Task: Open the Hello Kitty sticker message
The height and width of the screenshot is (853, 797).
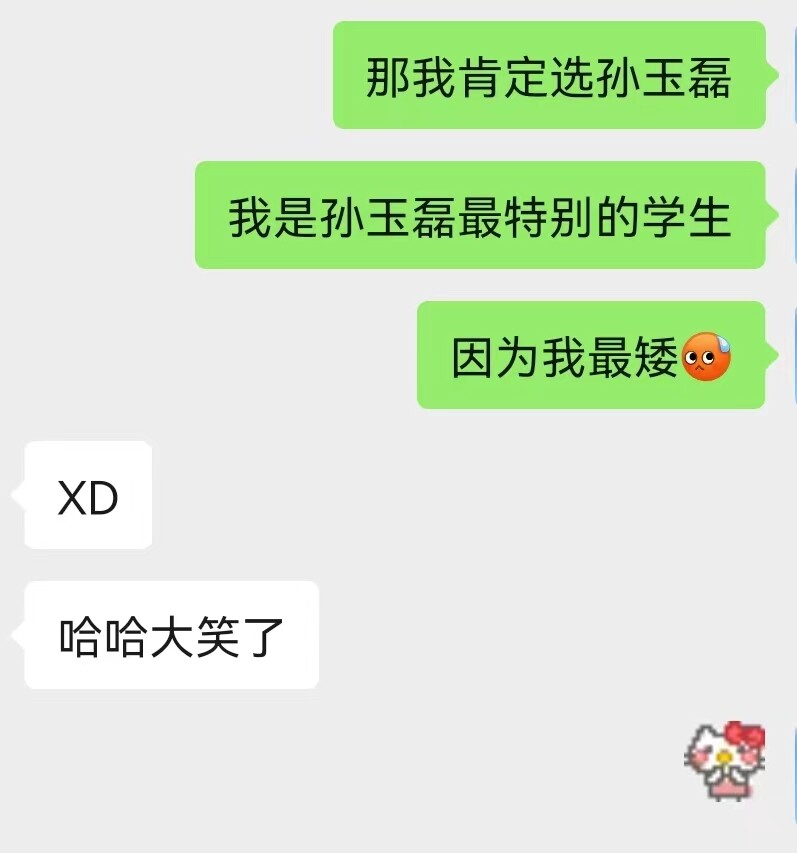Action: click(x=724, y=761)
